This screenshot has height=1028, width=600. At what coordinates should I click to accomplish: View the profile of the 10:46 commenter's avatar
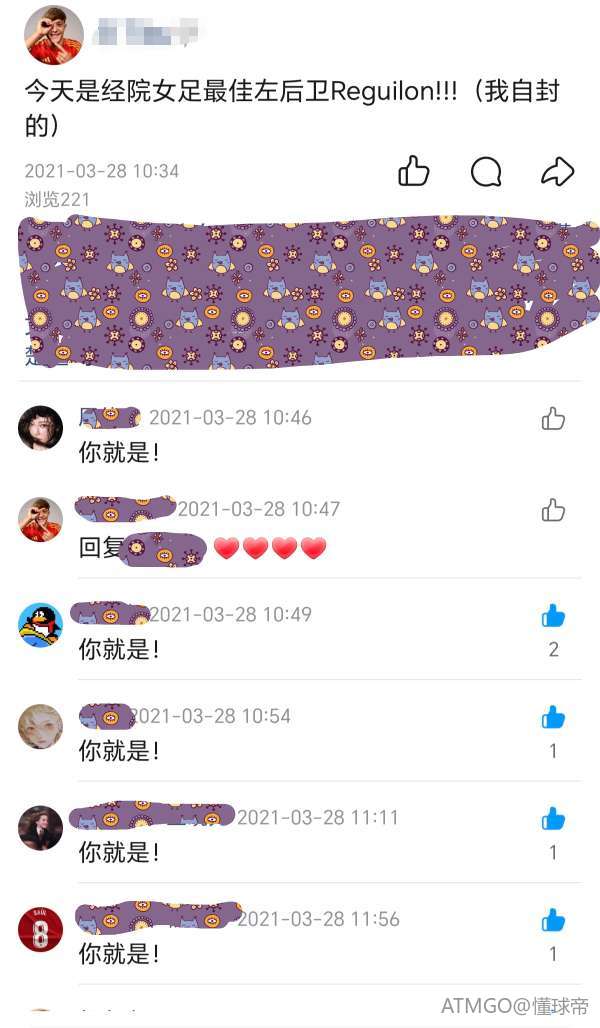click(41, 428)
